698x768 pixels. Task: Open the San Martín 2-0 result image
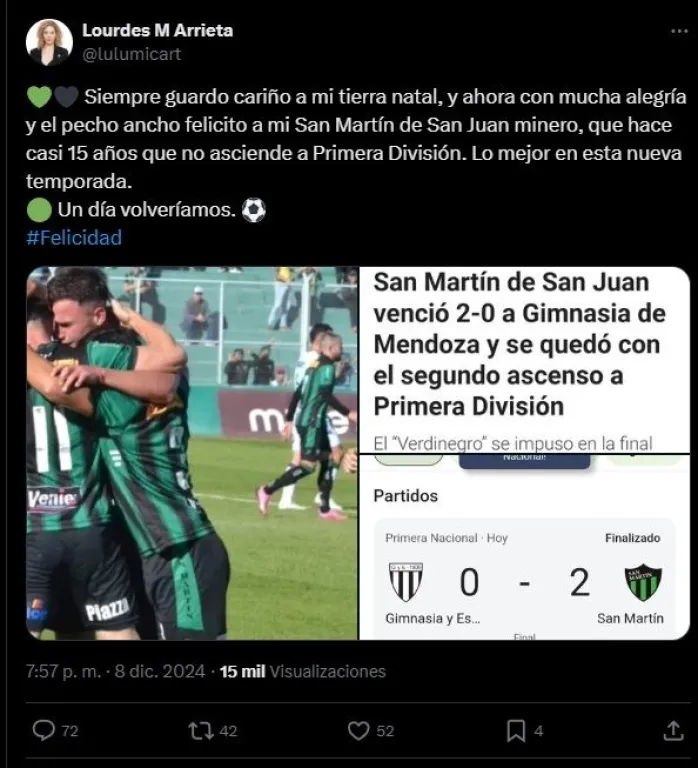[524, 453]
